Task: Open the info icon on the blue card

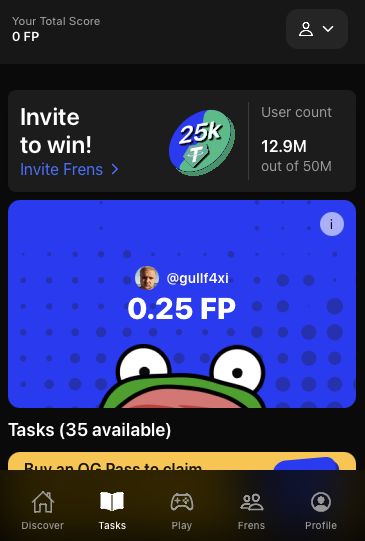Action: pos(332,224)
